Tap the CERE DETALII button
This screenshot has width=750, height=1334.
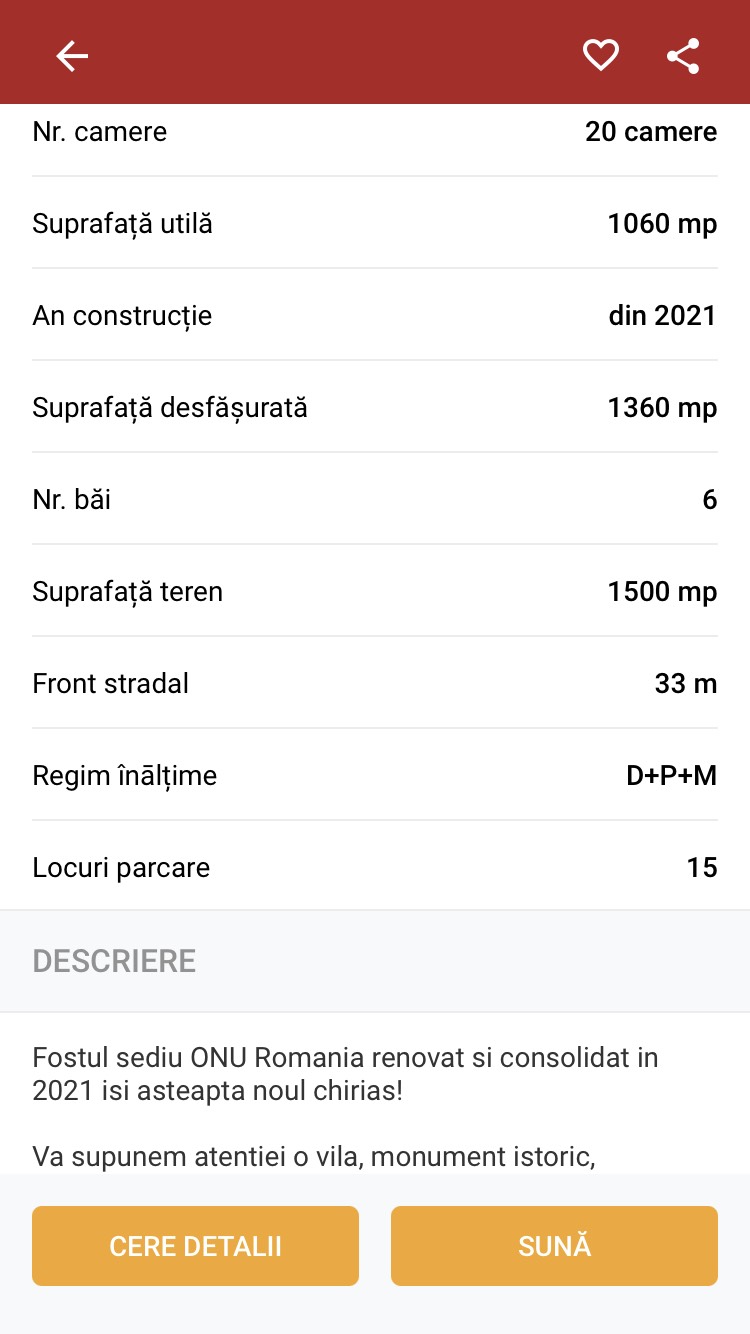click(x=195, y=1246)
